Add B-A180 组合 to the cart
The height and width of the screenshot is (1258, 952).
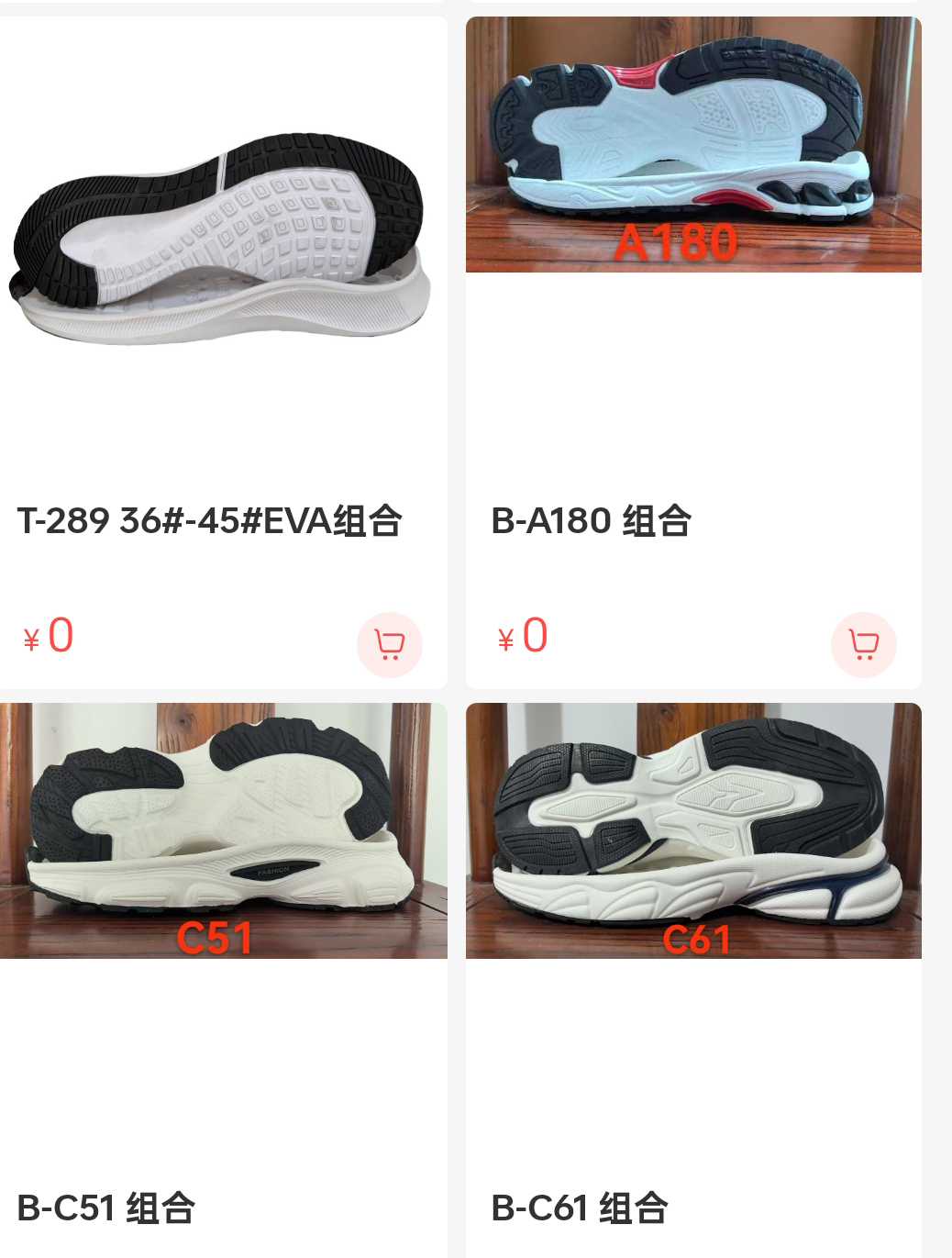click(863, 644)
